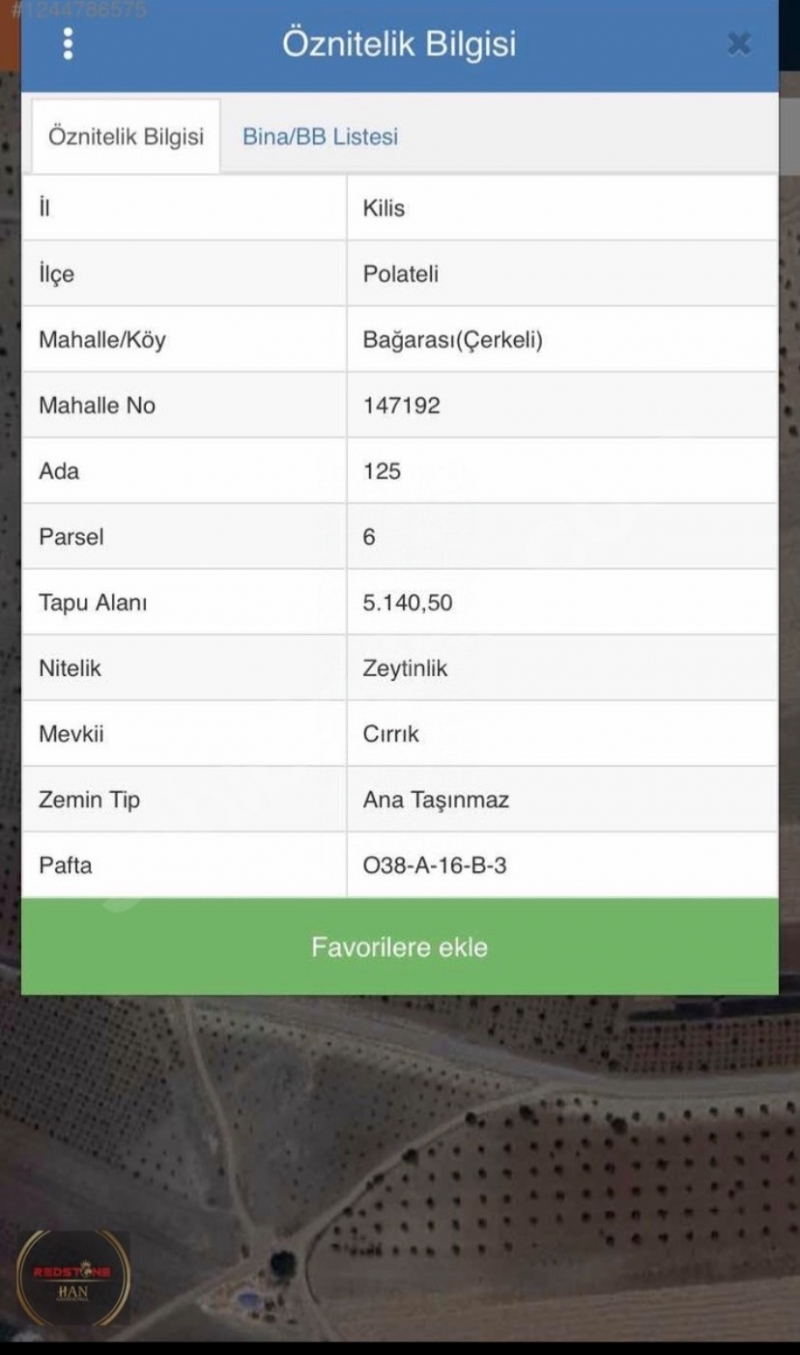Tap the Favorilere ekle button
Image resolution: width=800 pixels, height=1355 pixels.
click(399, 947)
